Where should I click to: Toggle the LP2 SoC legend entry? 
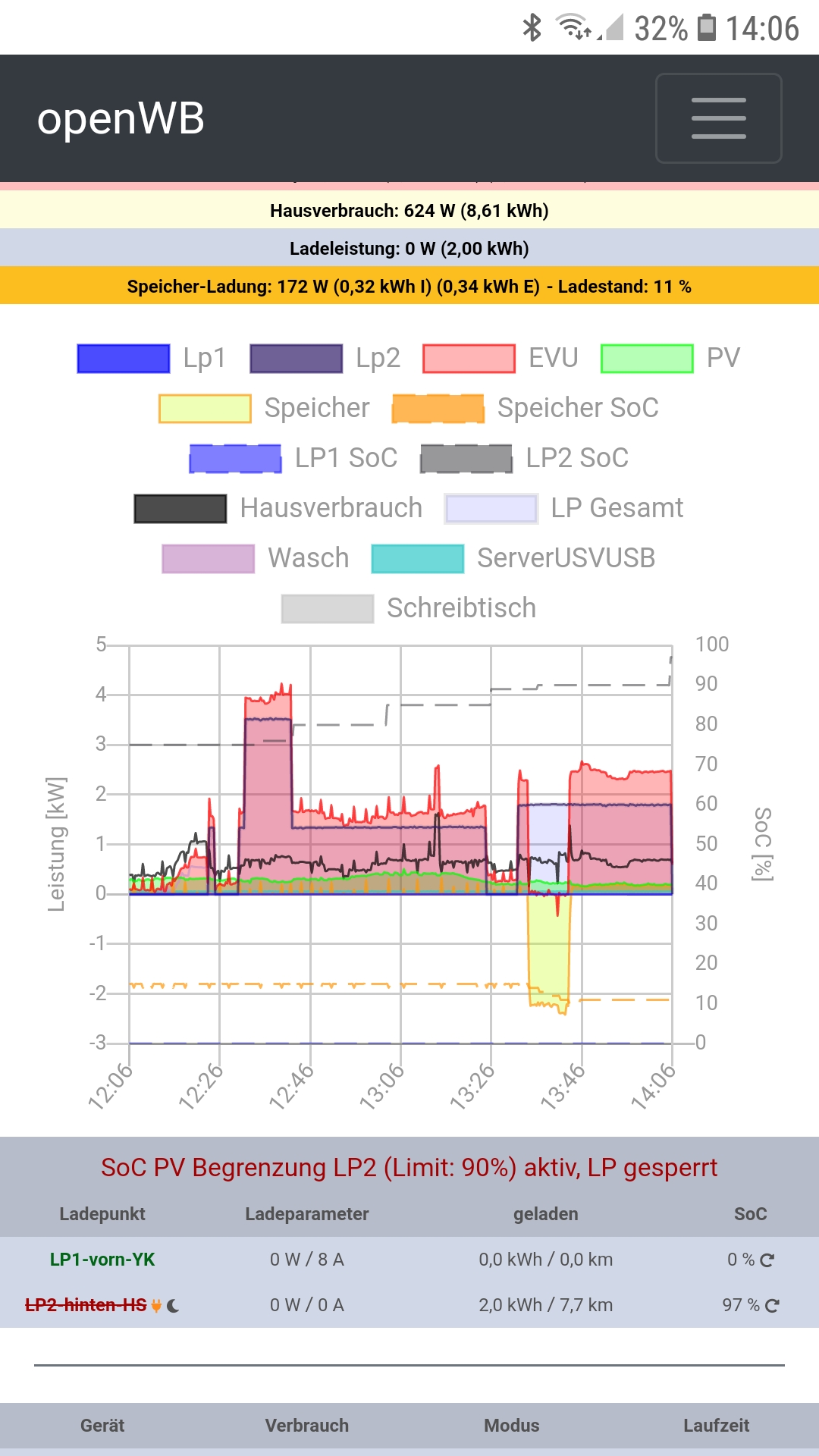coord(525,458)
